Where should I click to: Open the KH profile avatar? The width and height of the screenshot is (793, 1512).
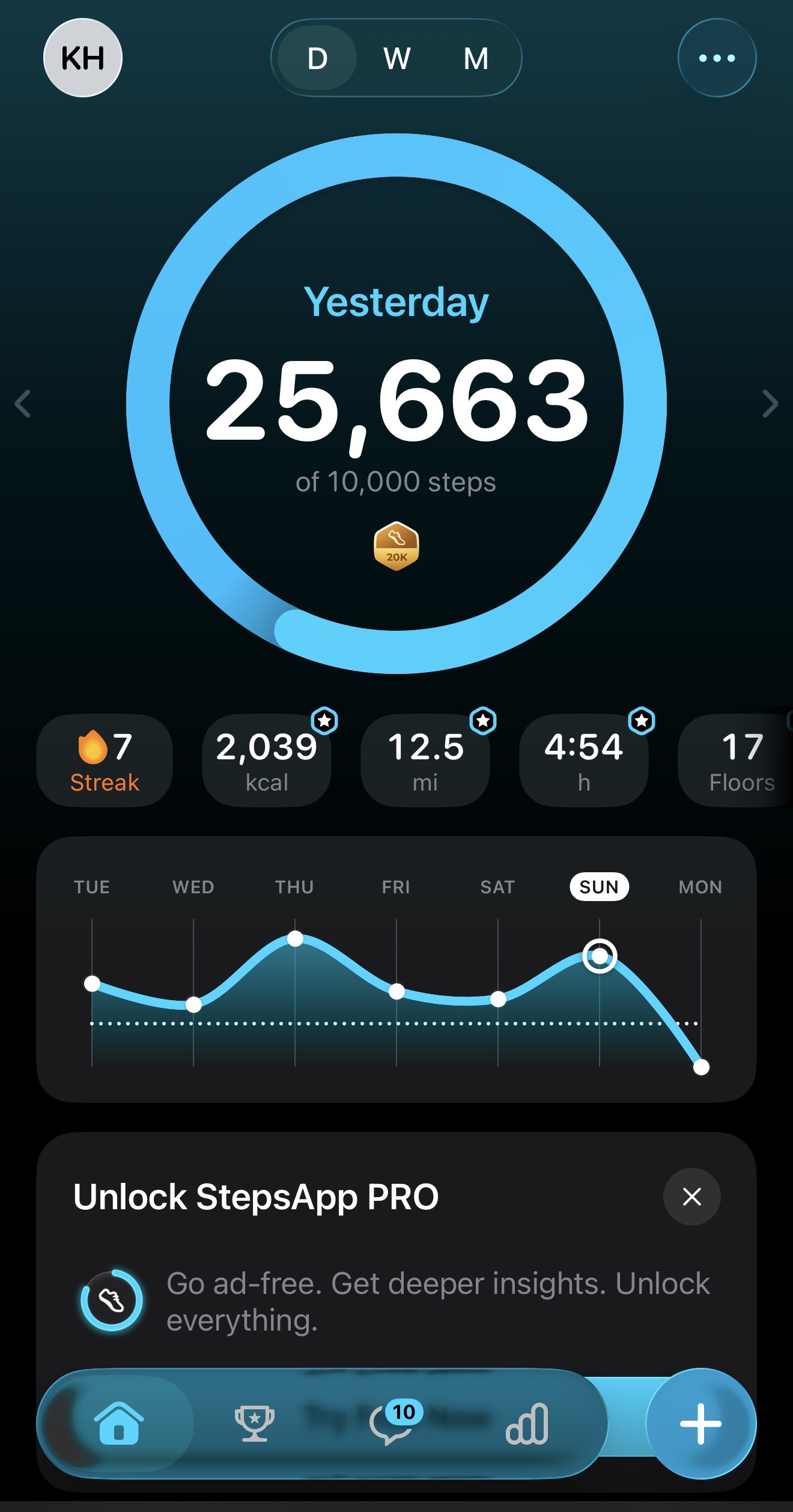click(x=83, y=58)
